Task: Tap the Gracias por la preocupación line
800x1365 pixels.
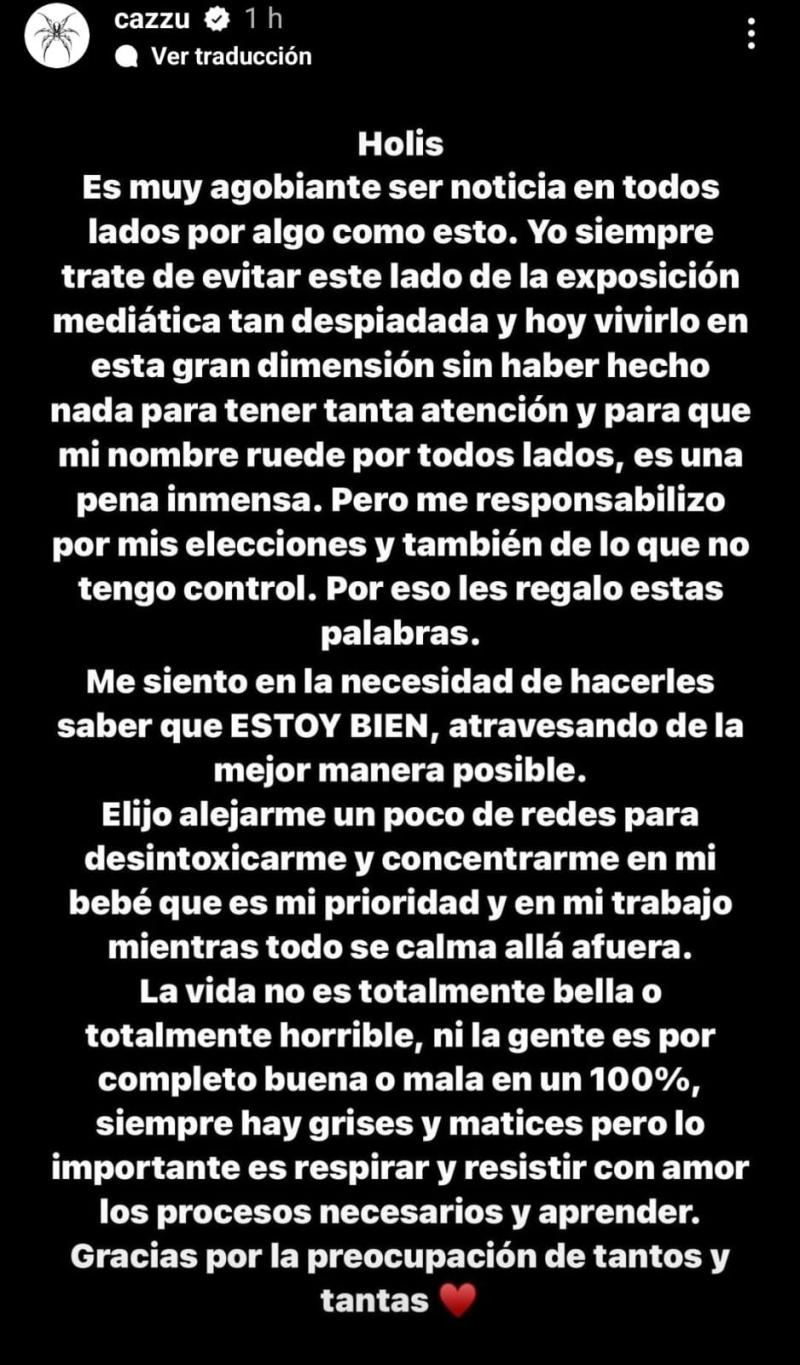Action: tap(400, 1254)
